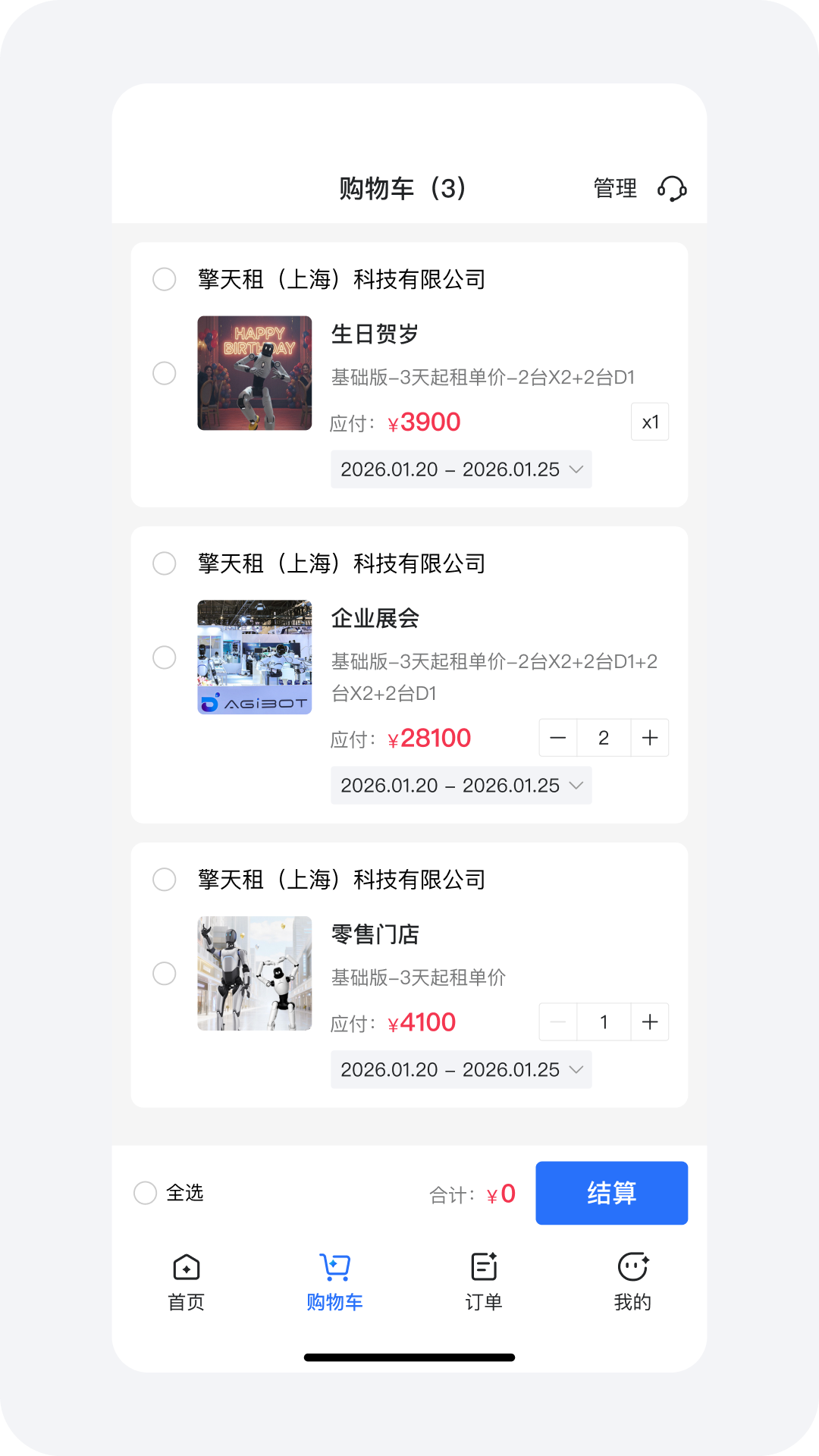
Task: Open the 零售门店 product image
Action: point(255,973)
